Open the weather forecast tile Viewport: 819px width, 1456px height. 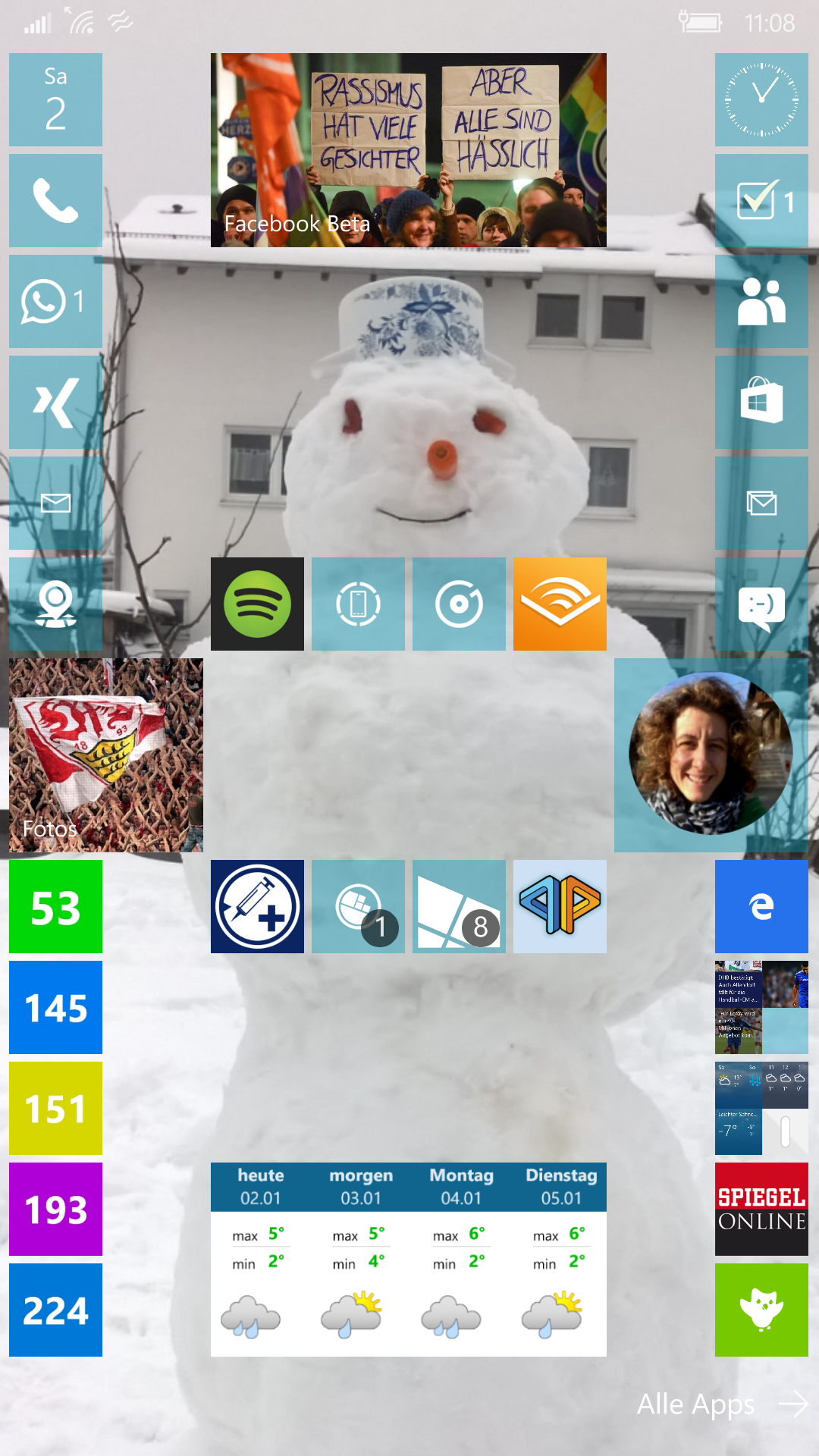pyautogui.click(x=409, y=1260)
